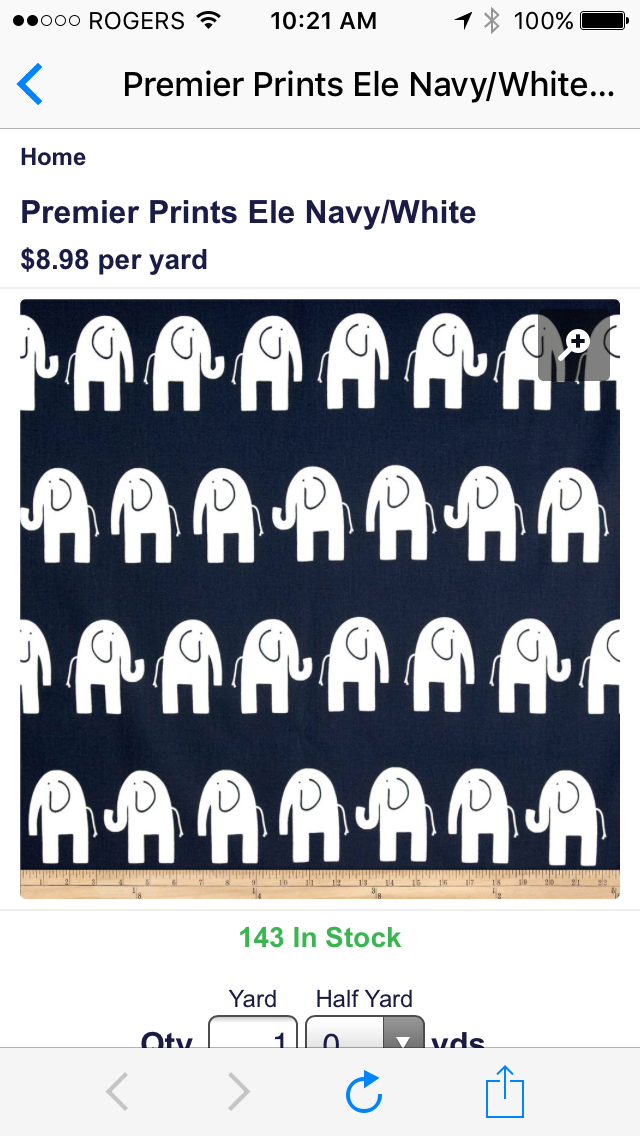Image resolution: width=640 pixels, height=1136 pixels.
Task: Open the Home breadcrumb link
Action: (53, 157)
